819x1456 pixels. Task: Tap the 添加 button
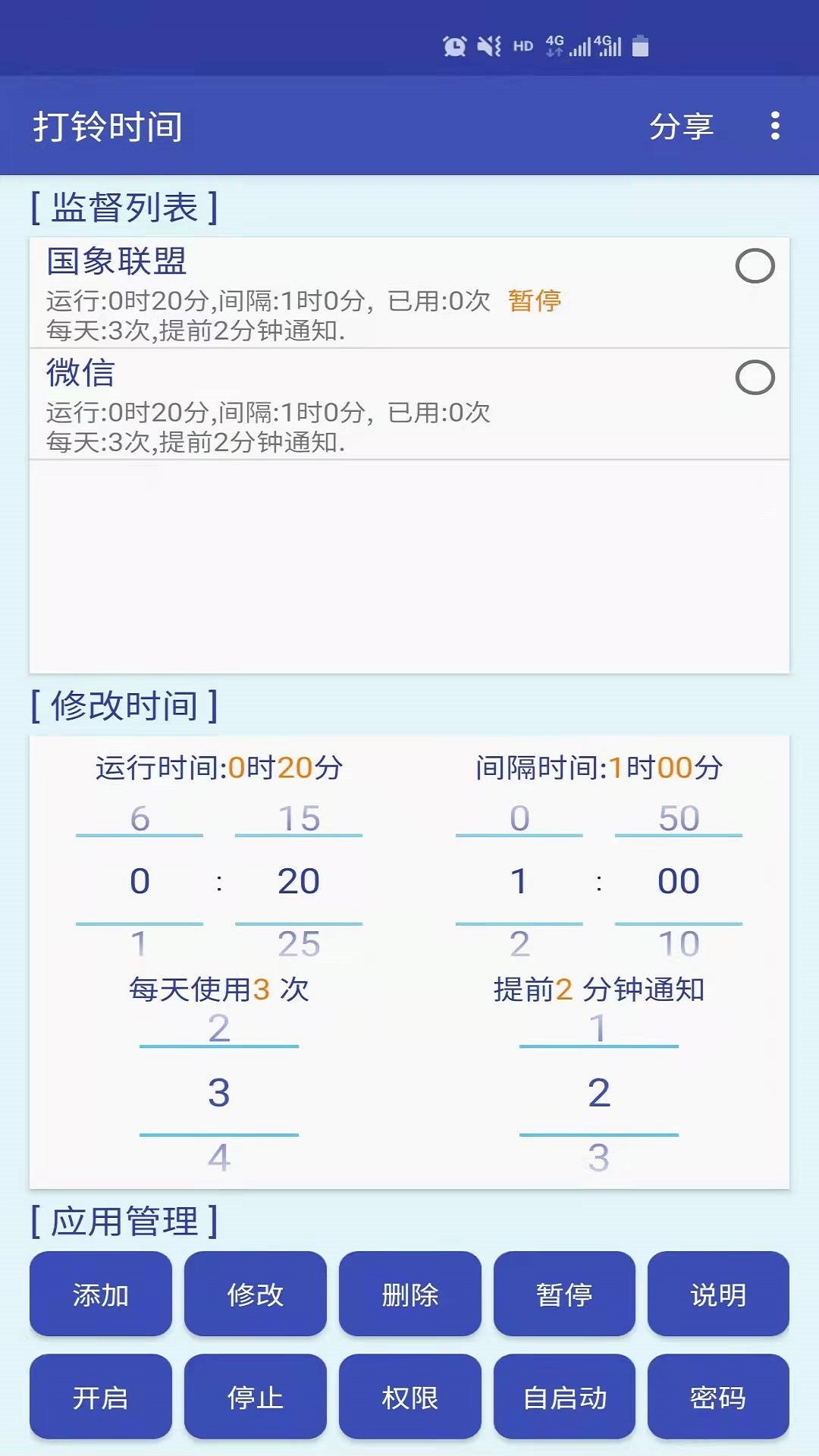pos(101,1294)
